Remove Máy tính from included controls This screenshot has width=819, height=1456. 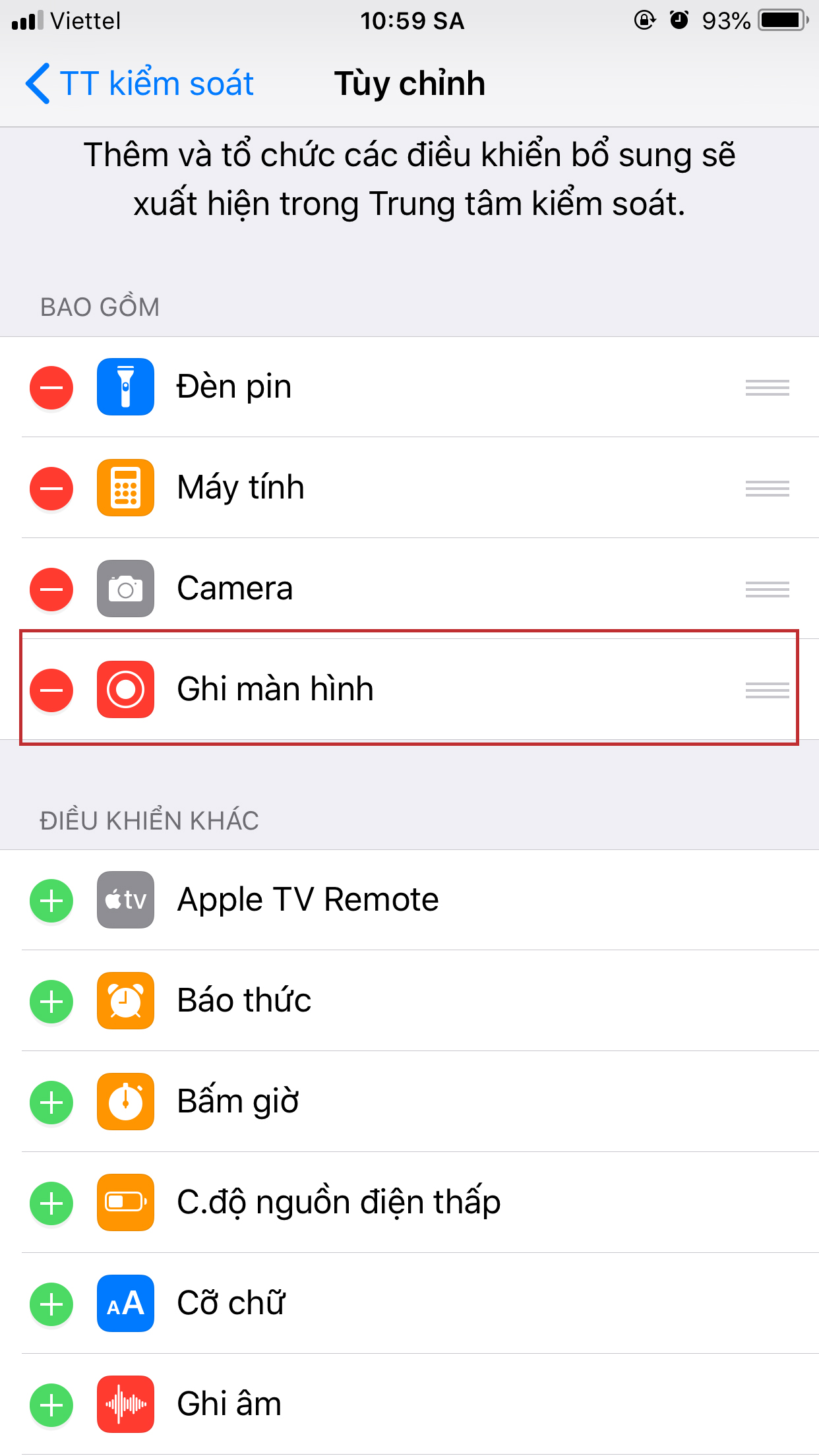51,488
